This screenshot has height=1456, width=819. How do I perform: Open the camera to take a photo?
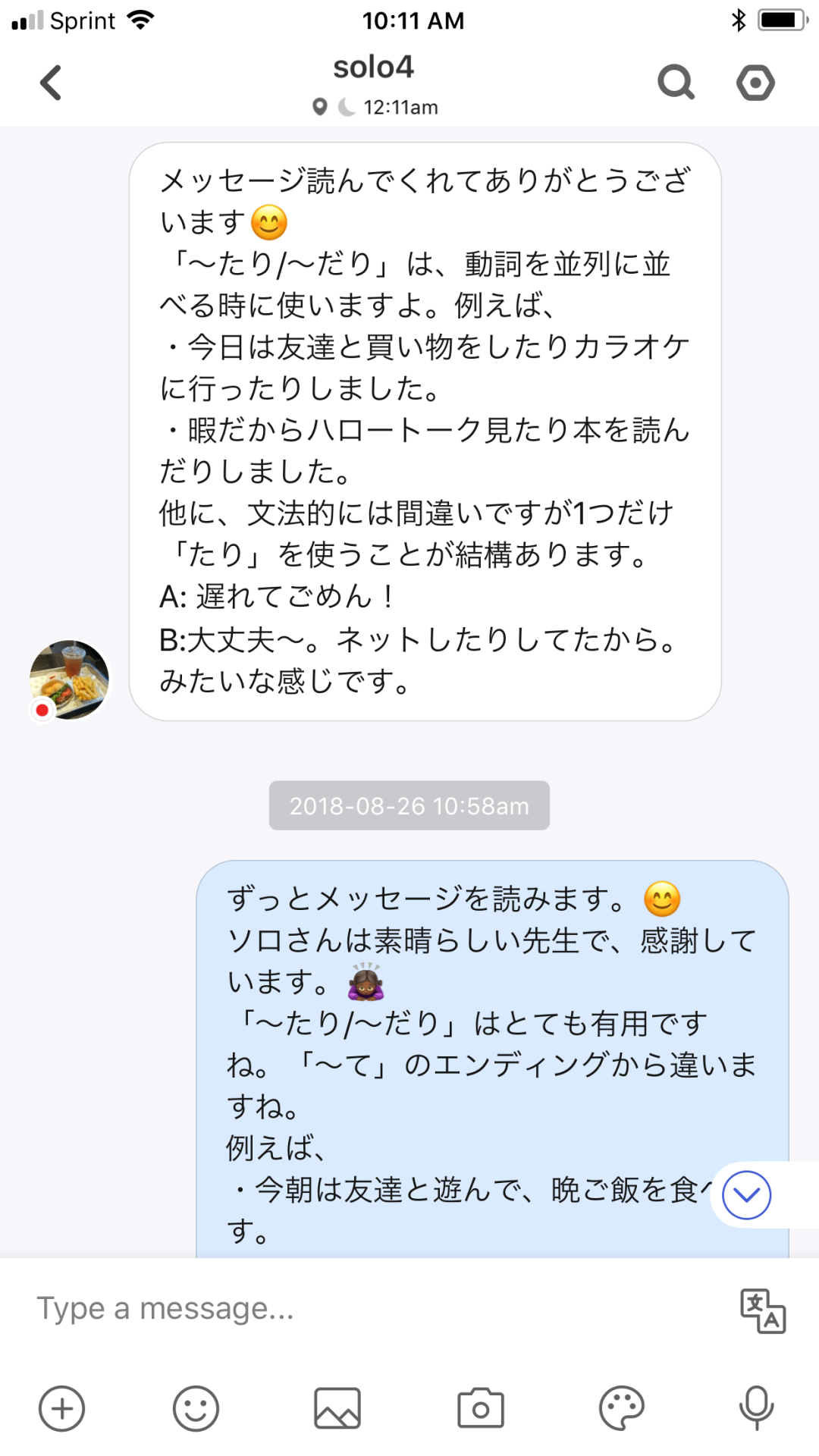point(480,1409)
